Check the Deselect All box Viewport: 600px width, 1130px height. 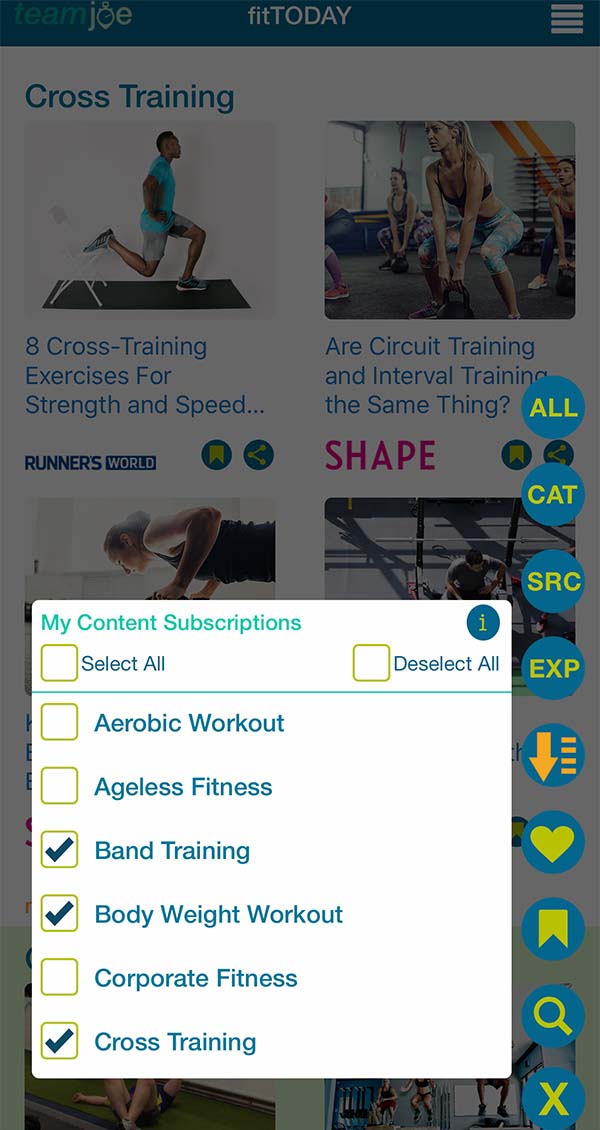pyautogui.click(x=372, y=663)
